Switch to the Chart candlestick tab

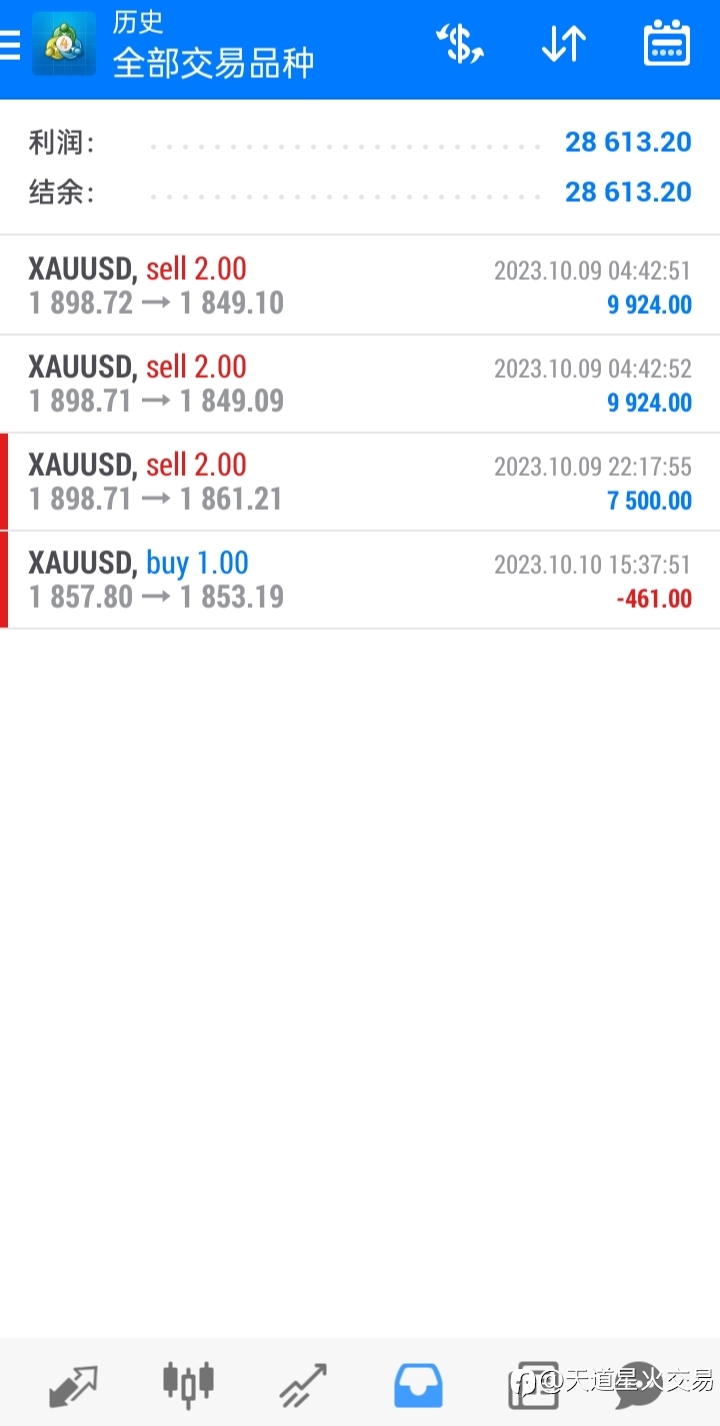(x=188, y=1384)
